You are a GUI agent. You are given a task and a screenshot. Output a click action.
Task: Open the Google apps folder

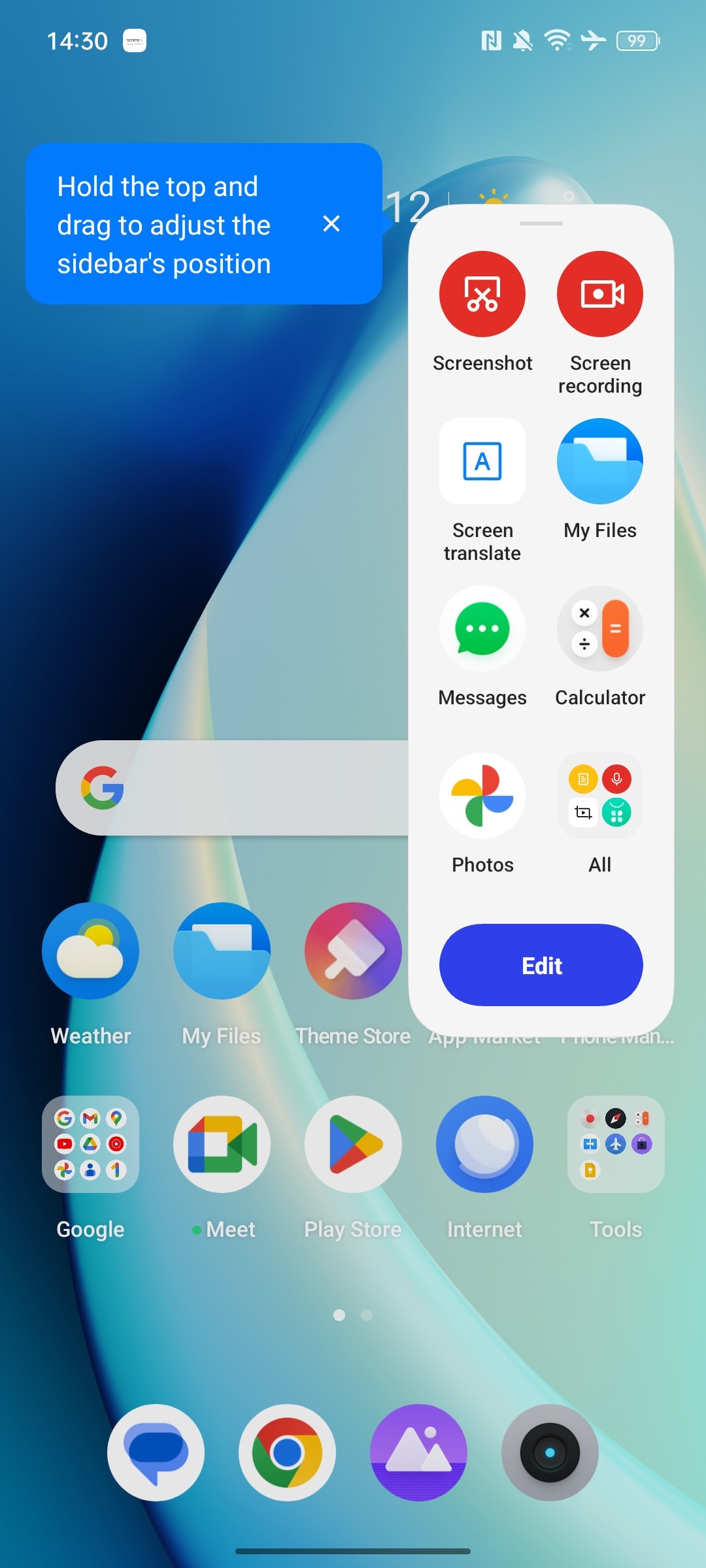91,1145
